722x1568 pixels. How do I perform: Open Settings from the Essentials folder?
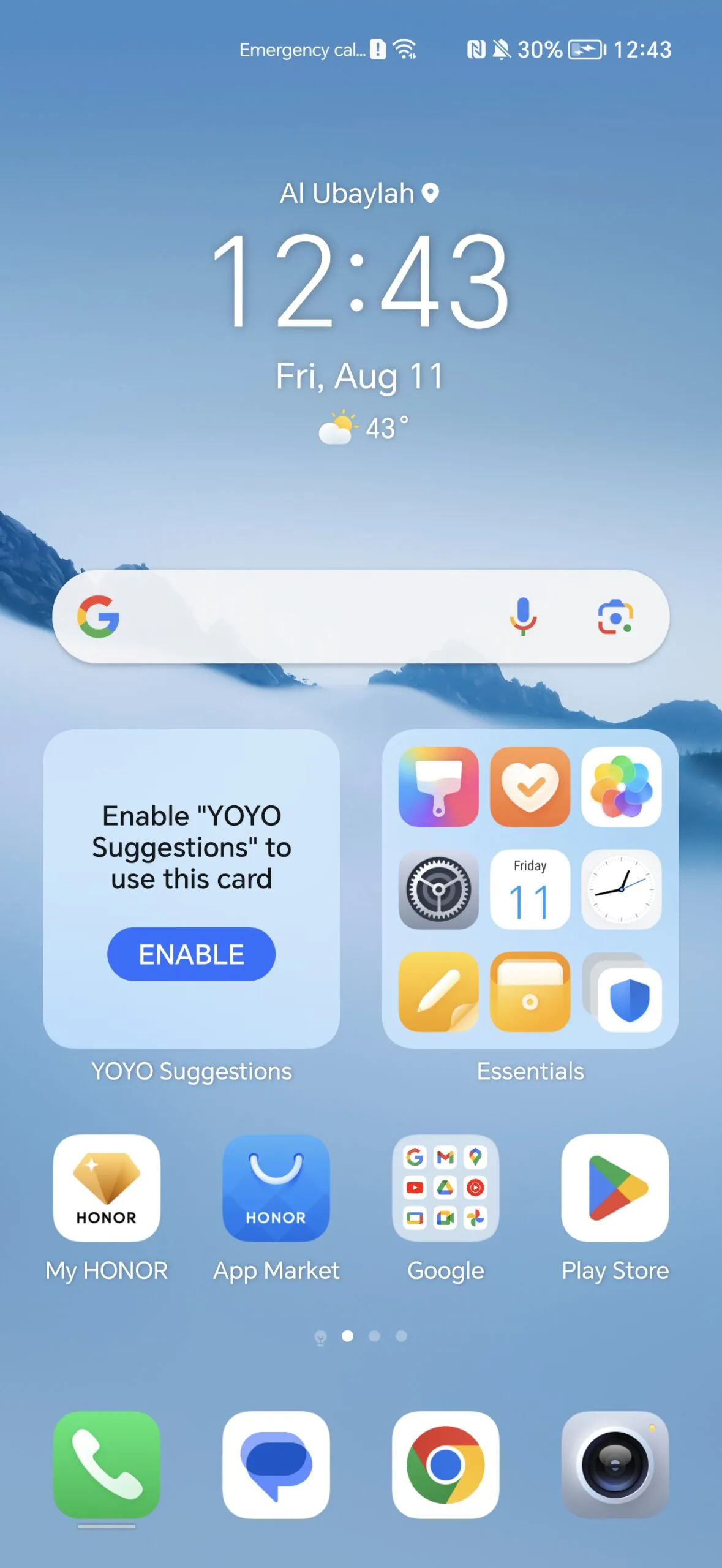(x=438, y=889)
